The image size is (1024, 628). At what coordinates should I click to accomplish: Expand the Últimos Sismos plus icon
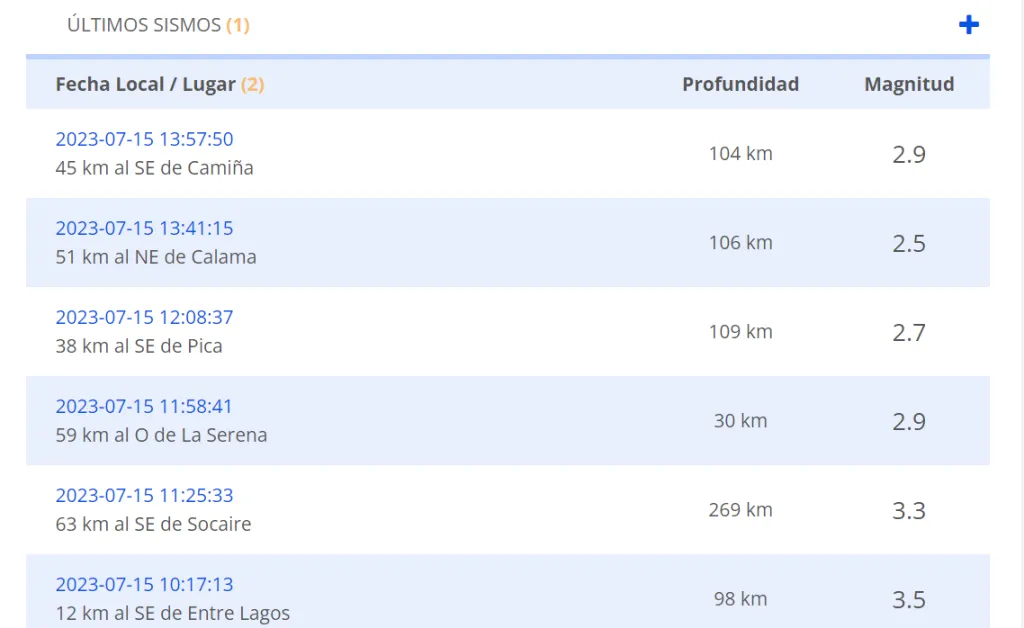(968, 25)
